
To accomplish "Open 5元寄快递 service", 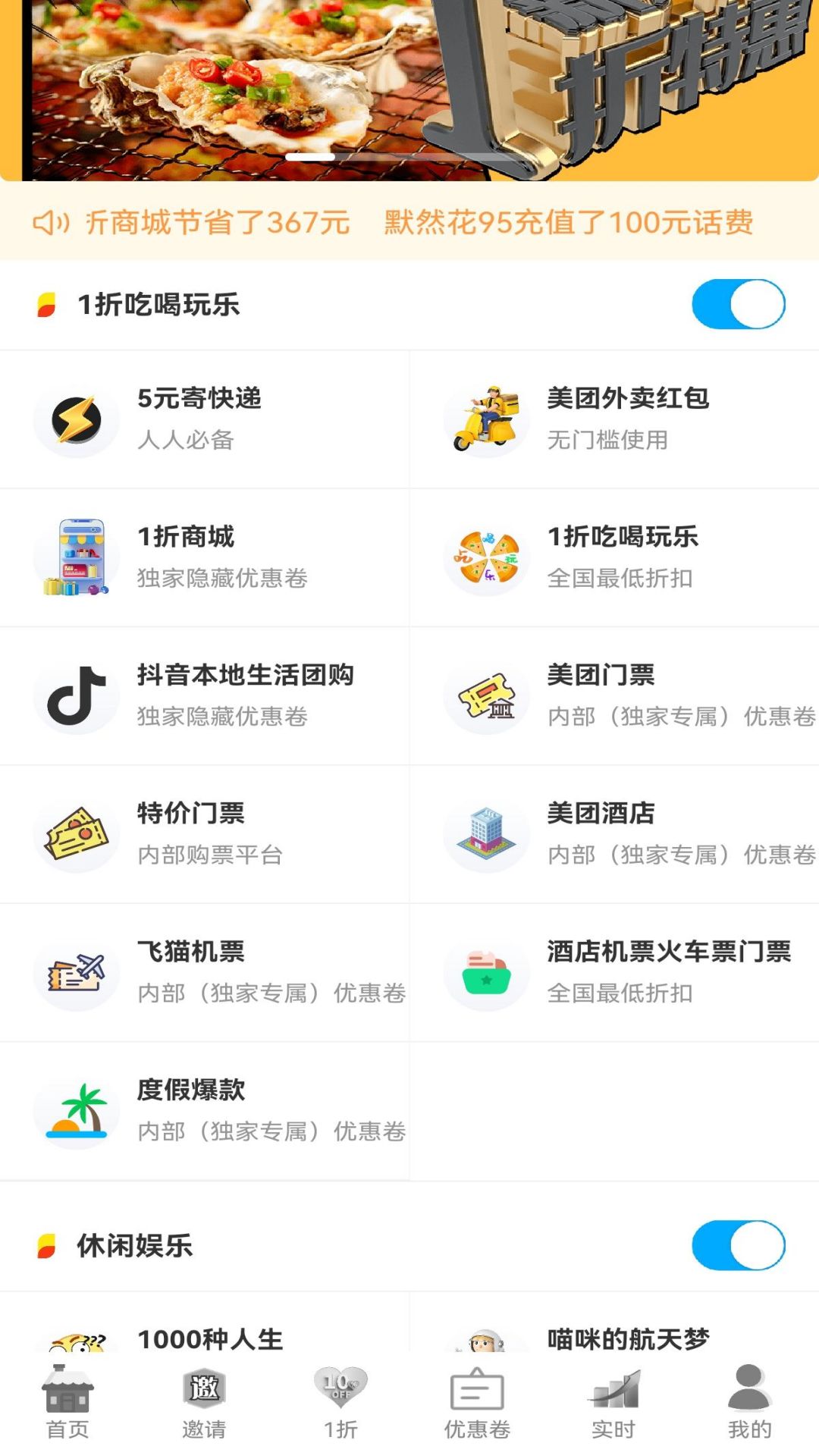I will tap(205, 419).
